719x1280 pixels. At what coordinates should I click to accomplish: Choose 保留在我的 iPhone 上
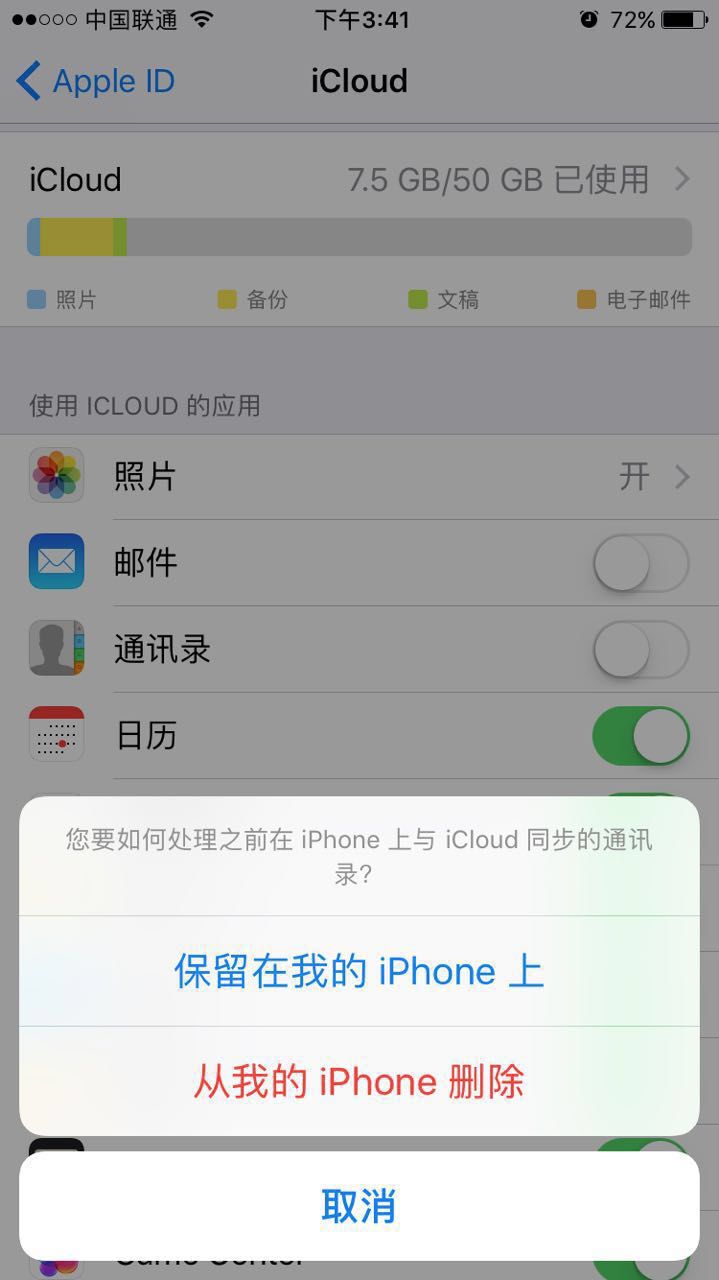tap(359, 971)
